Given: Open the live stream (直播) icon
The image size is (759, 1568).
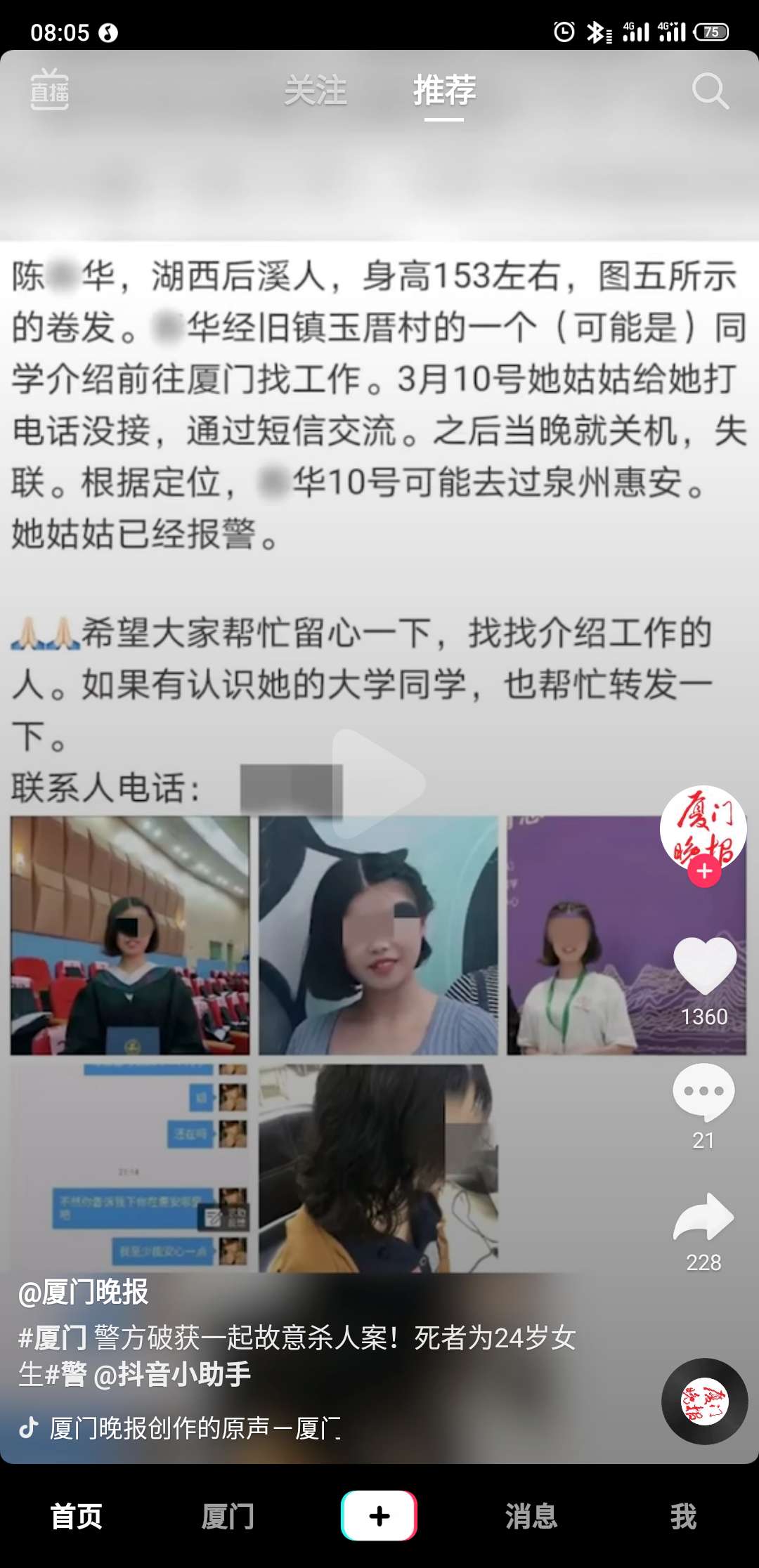Looking at the screenshot, I should pyautogui.click(x=50, y=89).
